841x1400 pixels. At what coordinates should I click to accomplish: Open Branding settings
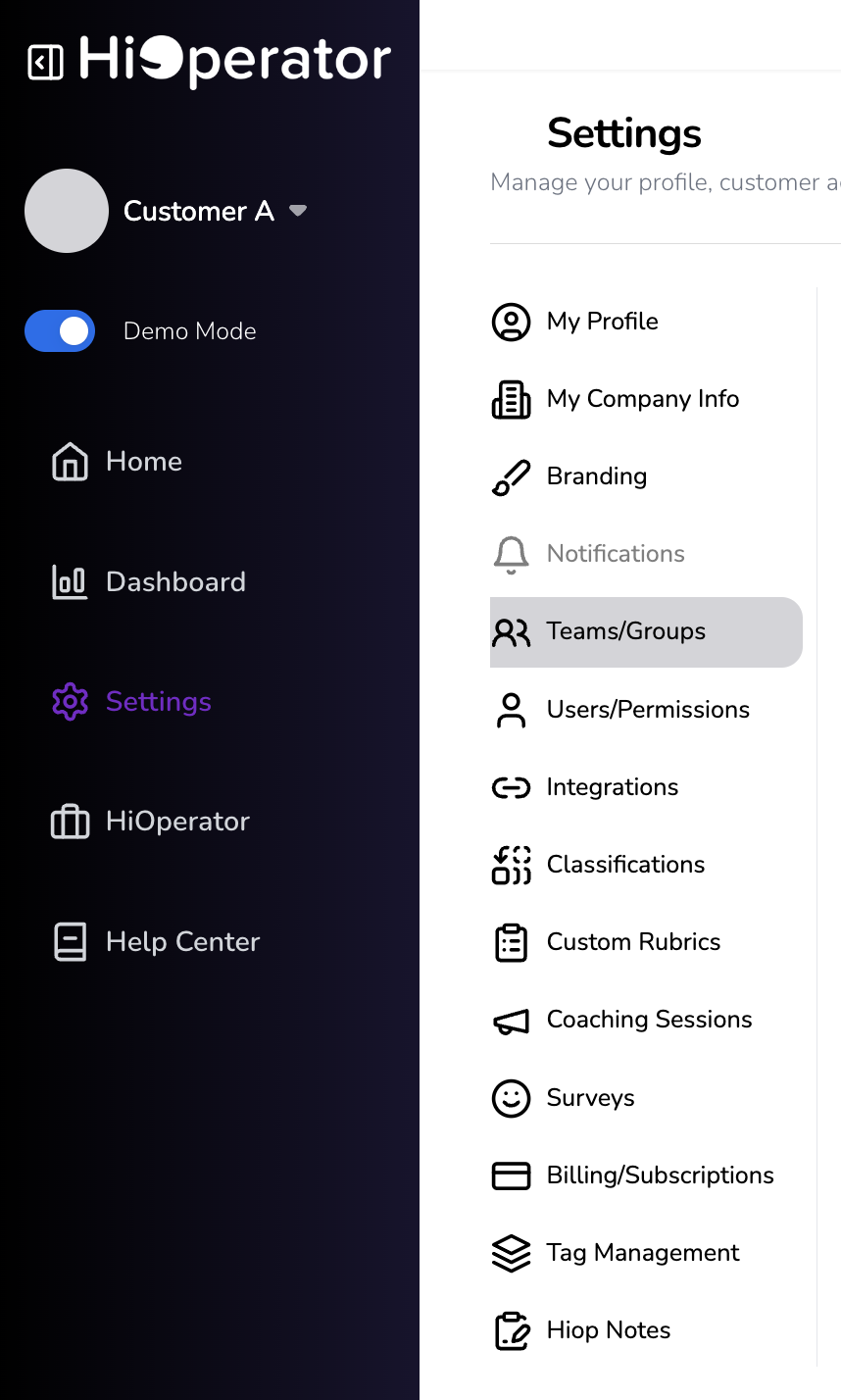596,476
